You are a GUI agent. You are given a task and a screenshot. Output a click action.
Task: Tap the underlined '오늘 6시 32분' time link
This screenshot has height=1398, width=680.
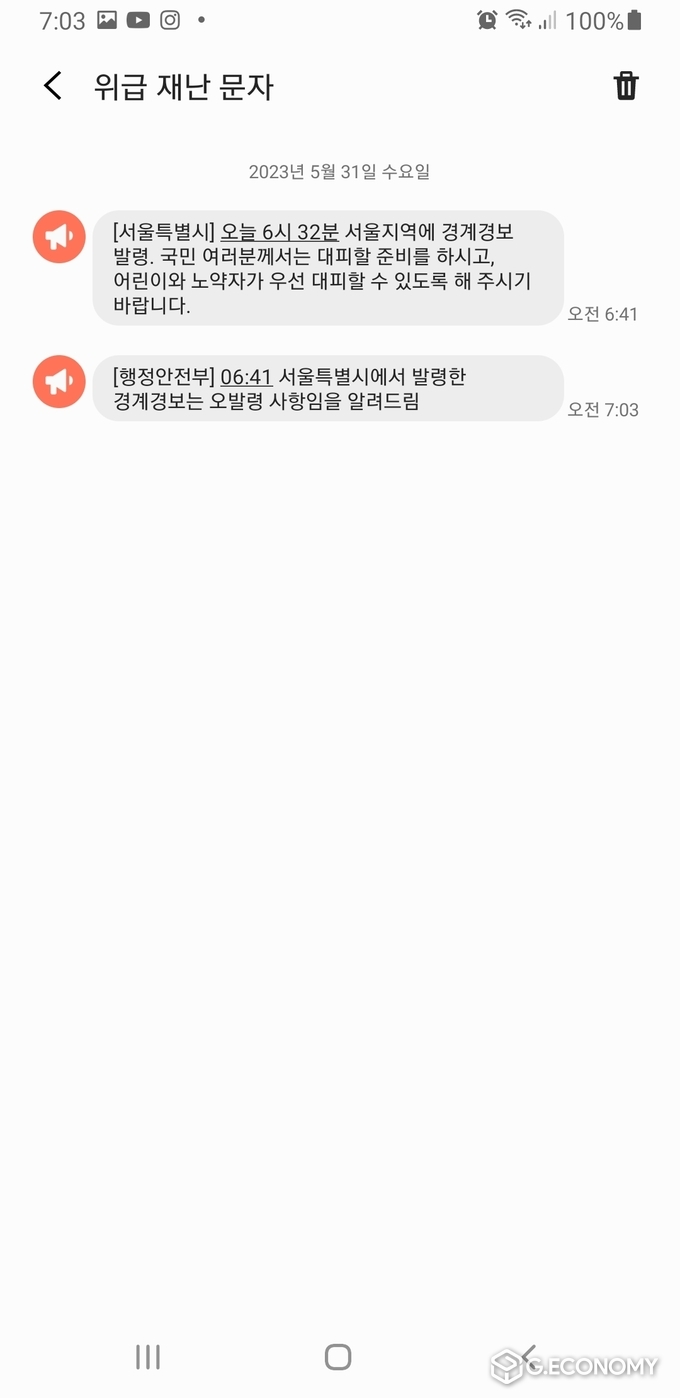[280, 232]
